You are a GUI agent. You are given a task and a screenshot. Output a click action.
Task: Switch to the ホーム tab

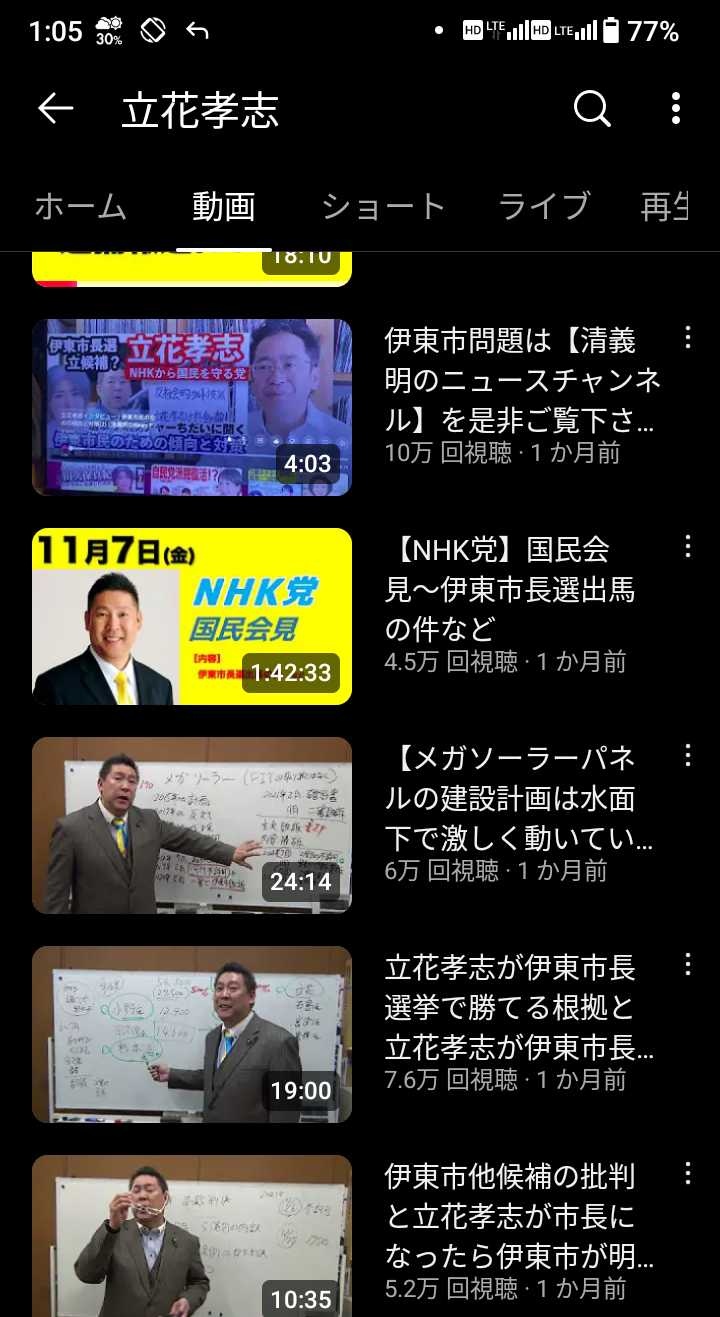click(80, 207)
